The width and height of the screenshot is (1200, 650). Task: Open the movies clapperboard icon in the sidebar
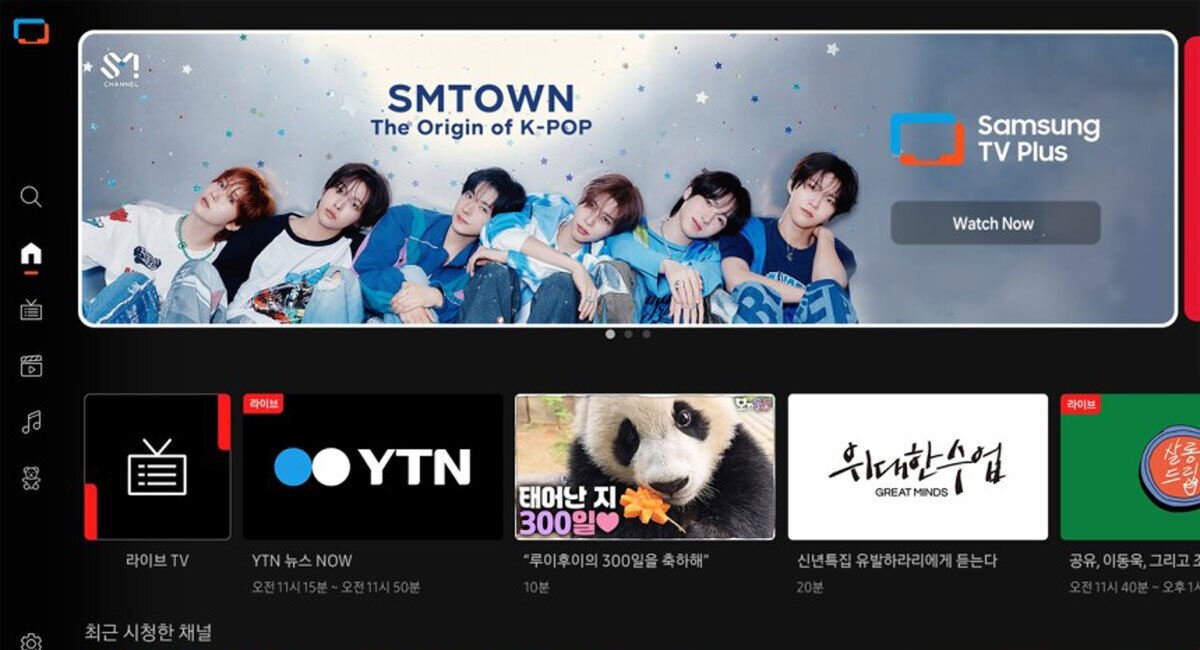click(x=31, y=366)
